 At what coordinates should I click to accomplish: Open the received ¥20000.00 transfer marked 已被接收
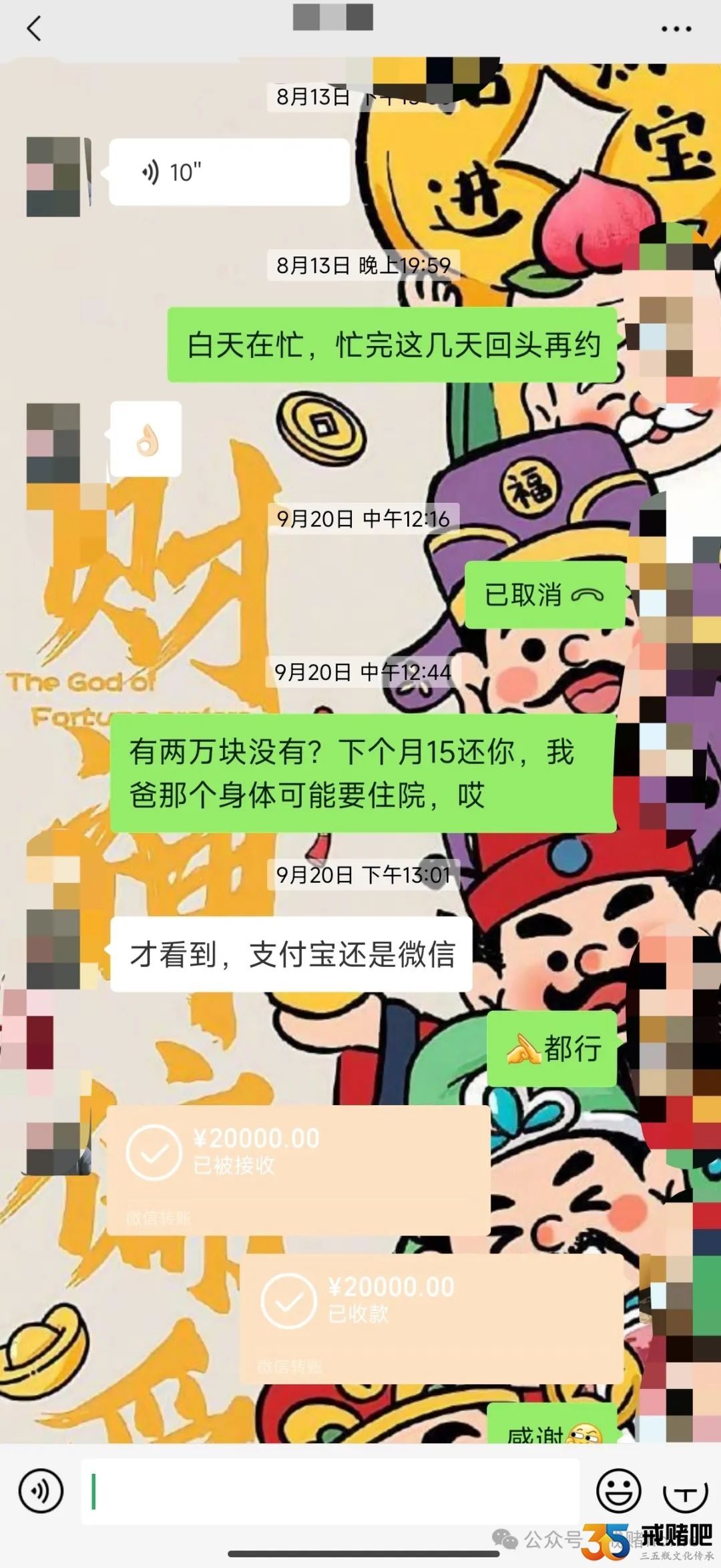point(298,1169)
